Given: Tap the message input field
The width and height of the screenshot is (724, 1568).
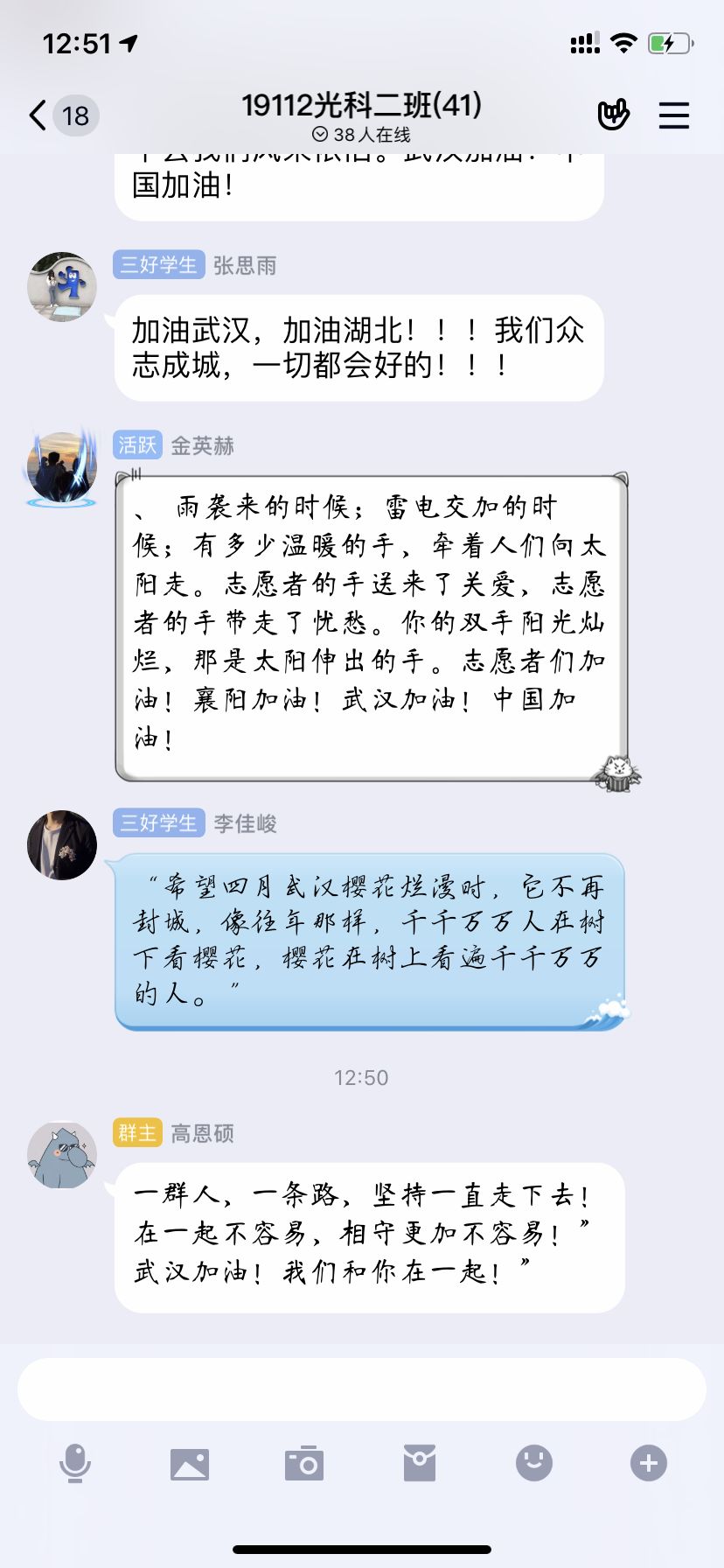Looking at the screenshot, I should coord(362,1389).
